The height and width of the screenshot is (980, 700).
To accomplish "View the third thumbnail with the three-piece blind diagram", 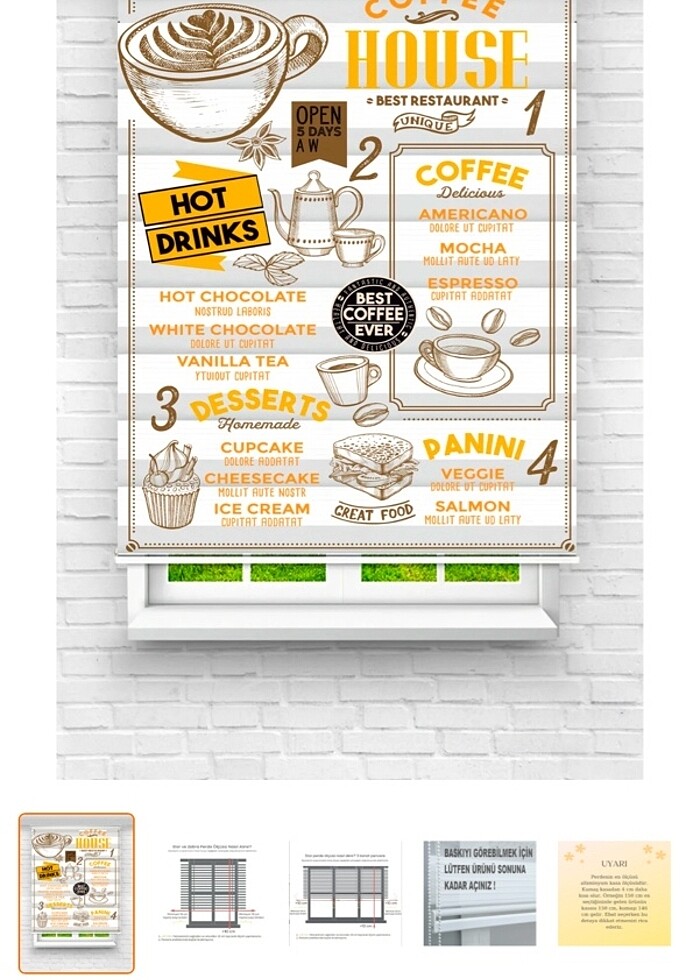I will [345, 892].
